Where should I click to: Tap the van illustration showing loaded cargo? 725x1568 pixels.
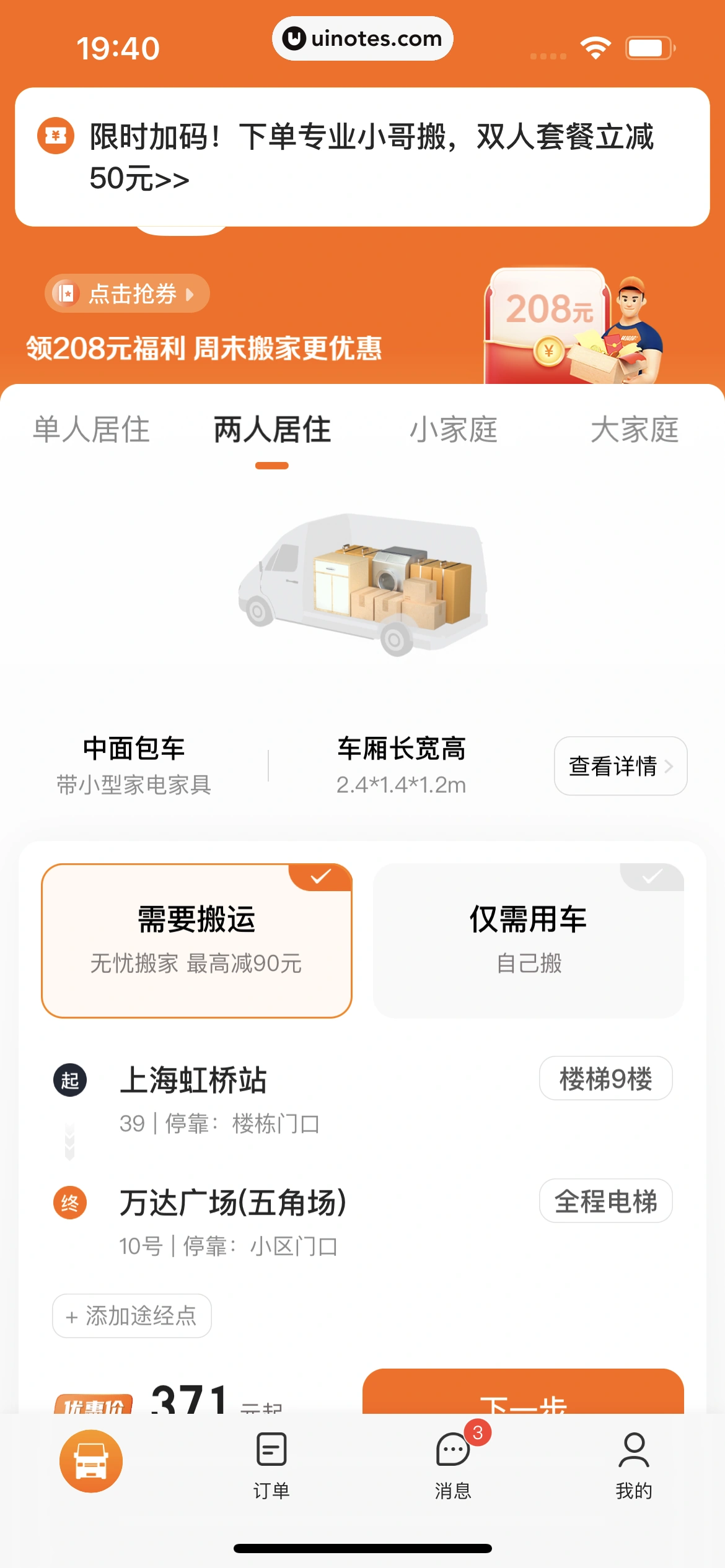[x=362, y=588]
